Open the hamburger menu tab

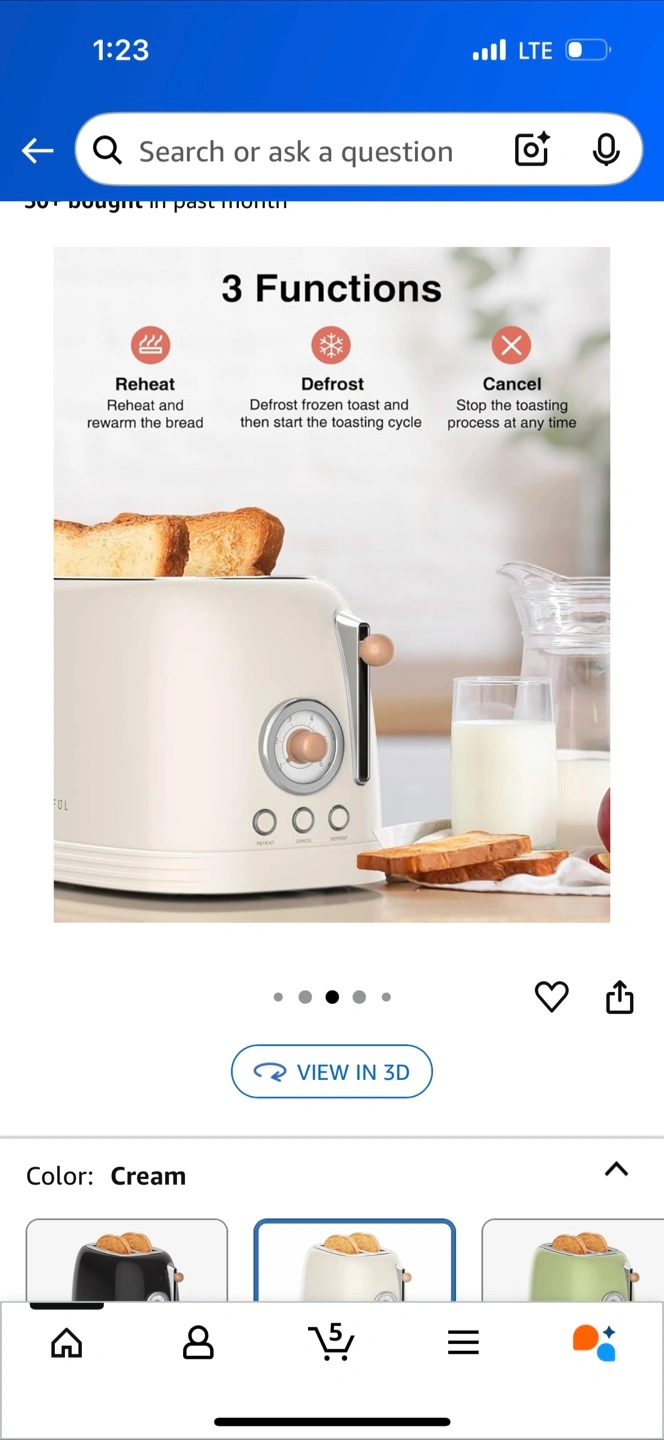463,1343
